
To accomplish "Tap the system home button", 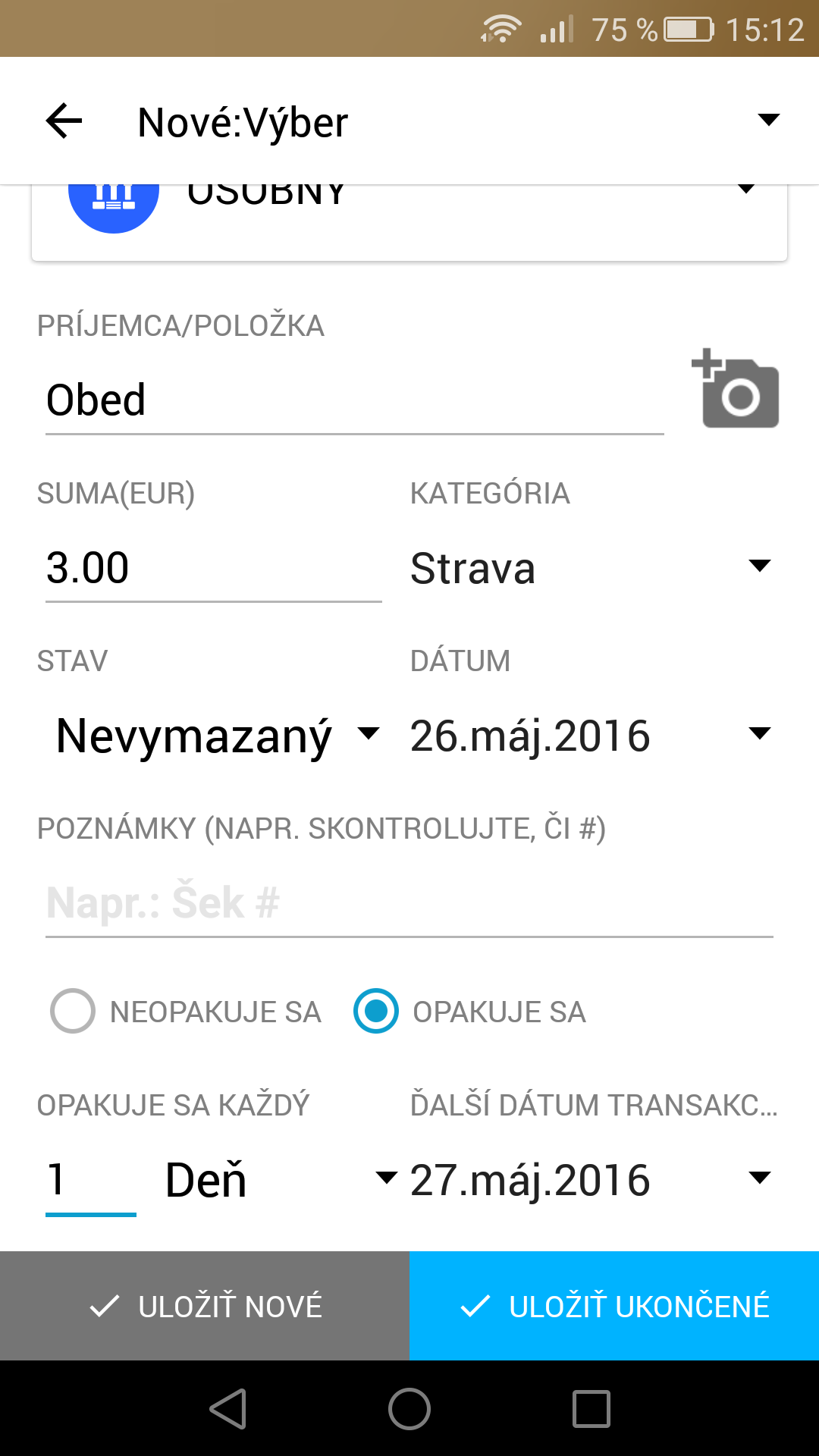I will (x=409, y=1409).
